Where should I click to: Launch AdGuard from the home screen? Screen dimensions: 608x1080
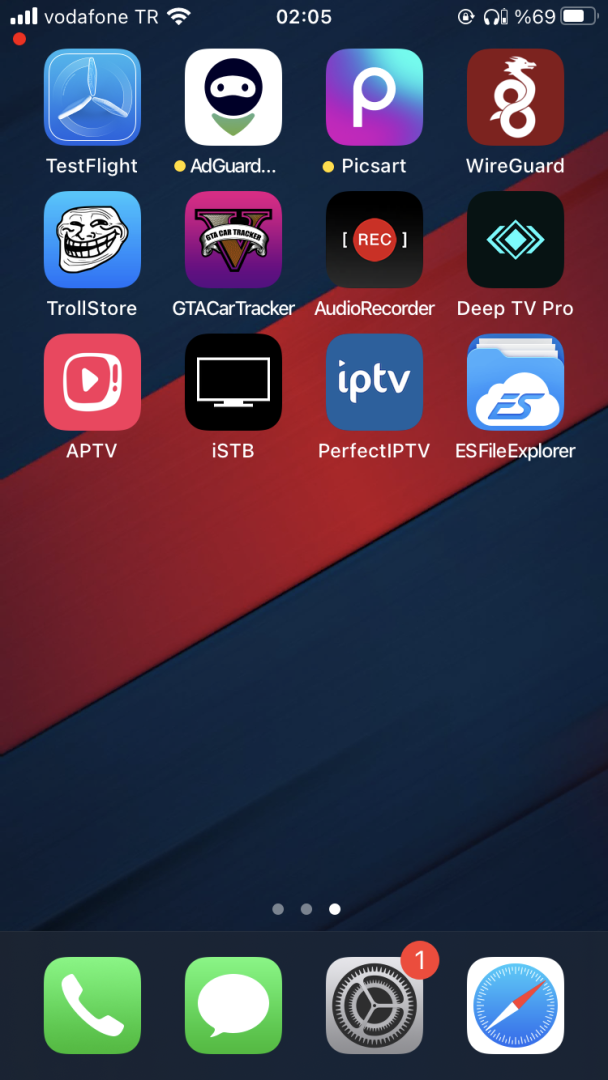point(233,97)
